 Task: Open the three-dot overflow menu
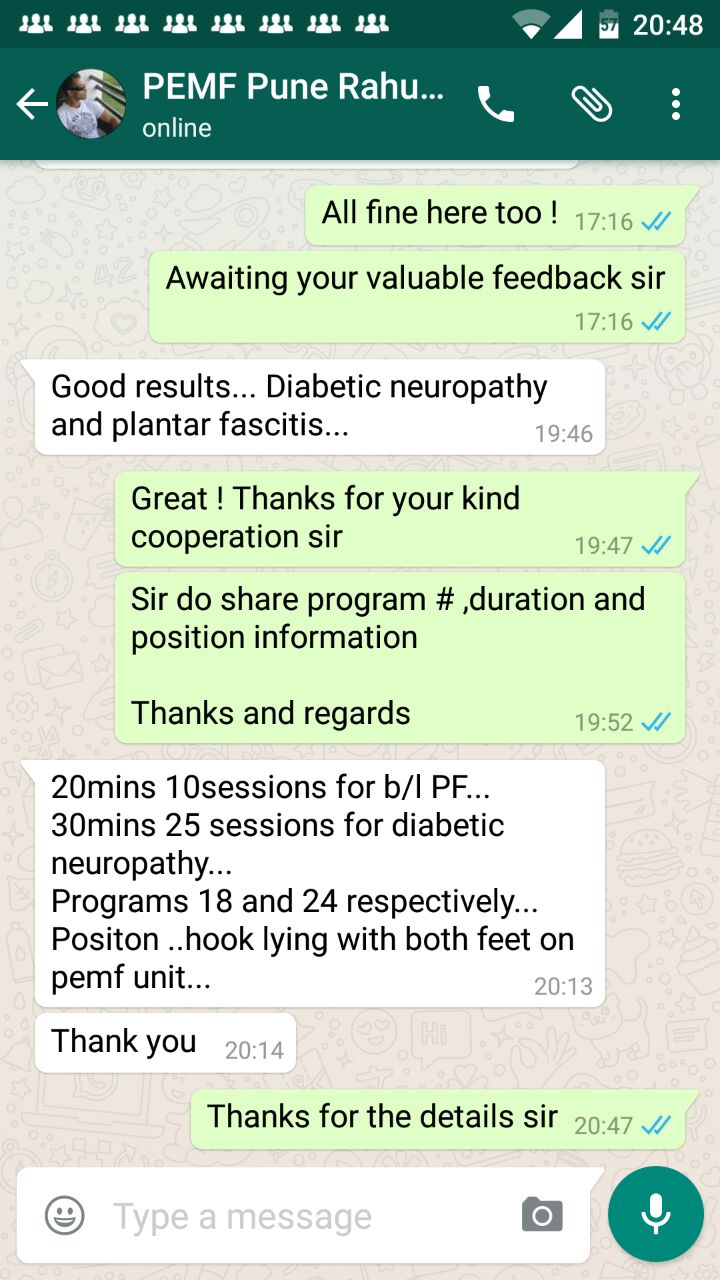coord(676,104)
